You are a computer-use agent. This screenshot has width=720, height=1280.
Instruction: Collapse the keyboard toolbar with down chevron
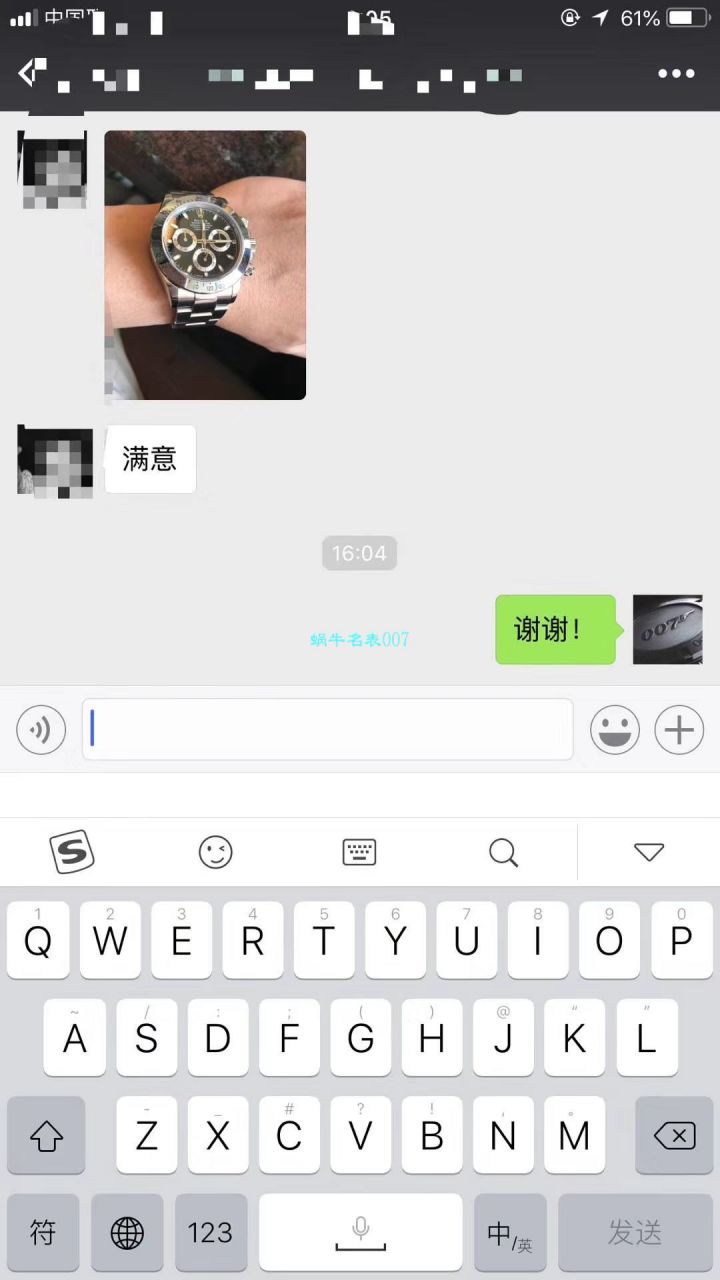[x=648, y=852]
